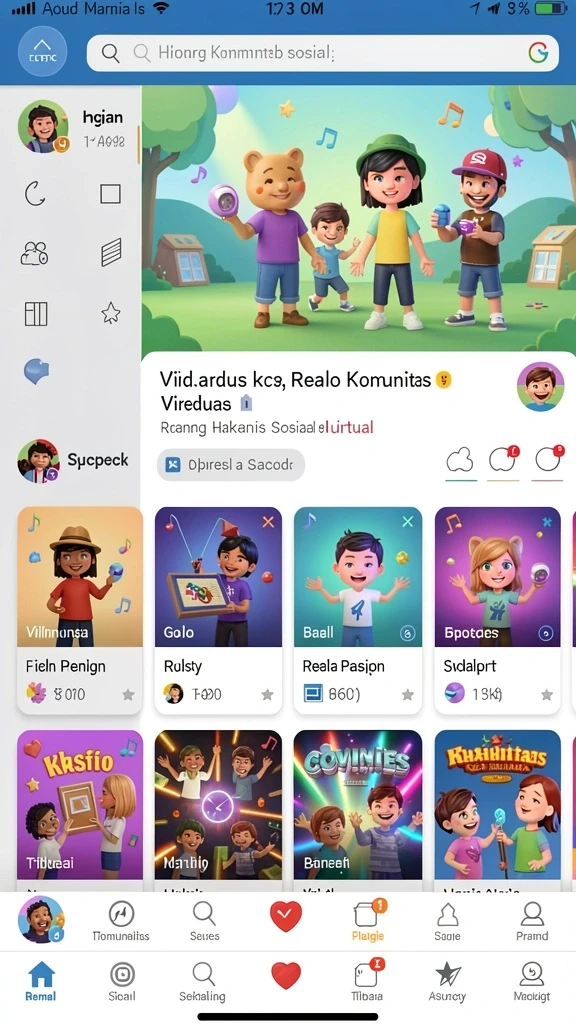The width and height of the screenshot is (576, 1024).
Task: Open the Google icon in search bar
Action: [538, 53]
